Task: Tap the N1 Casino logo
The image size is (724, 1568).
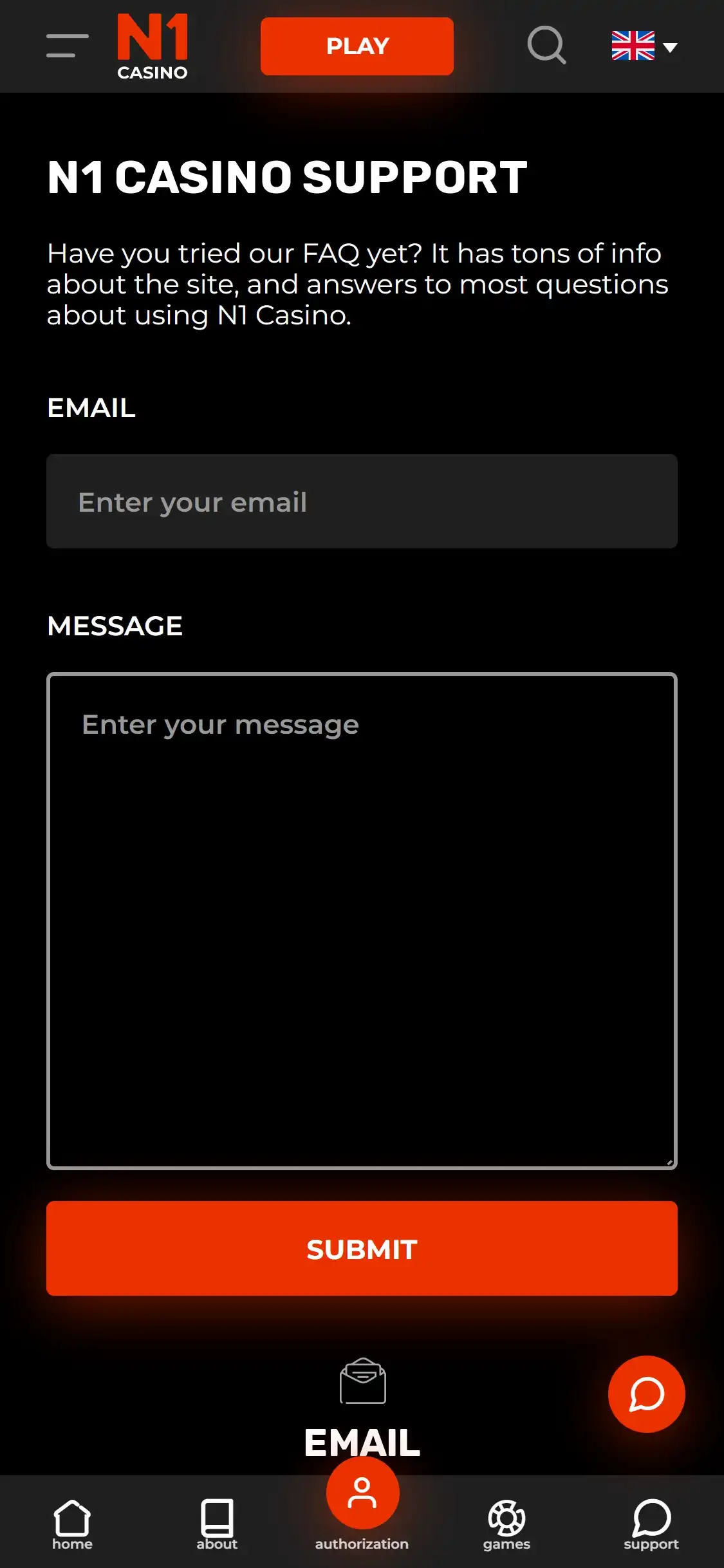Action: (153, 47)
